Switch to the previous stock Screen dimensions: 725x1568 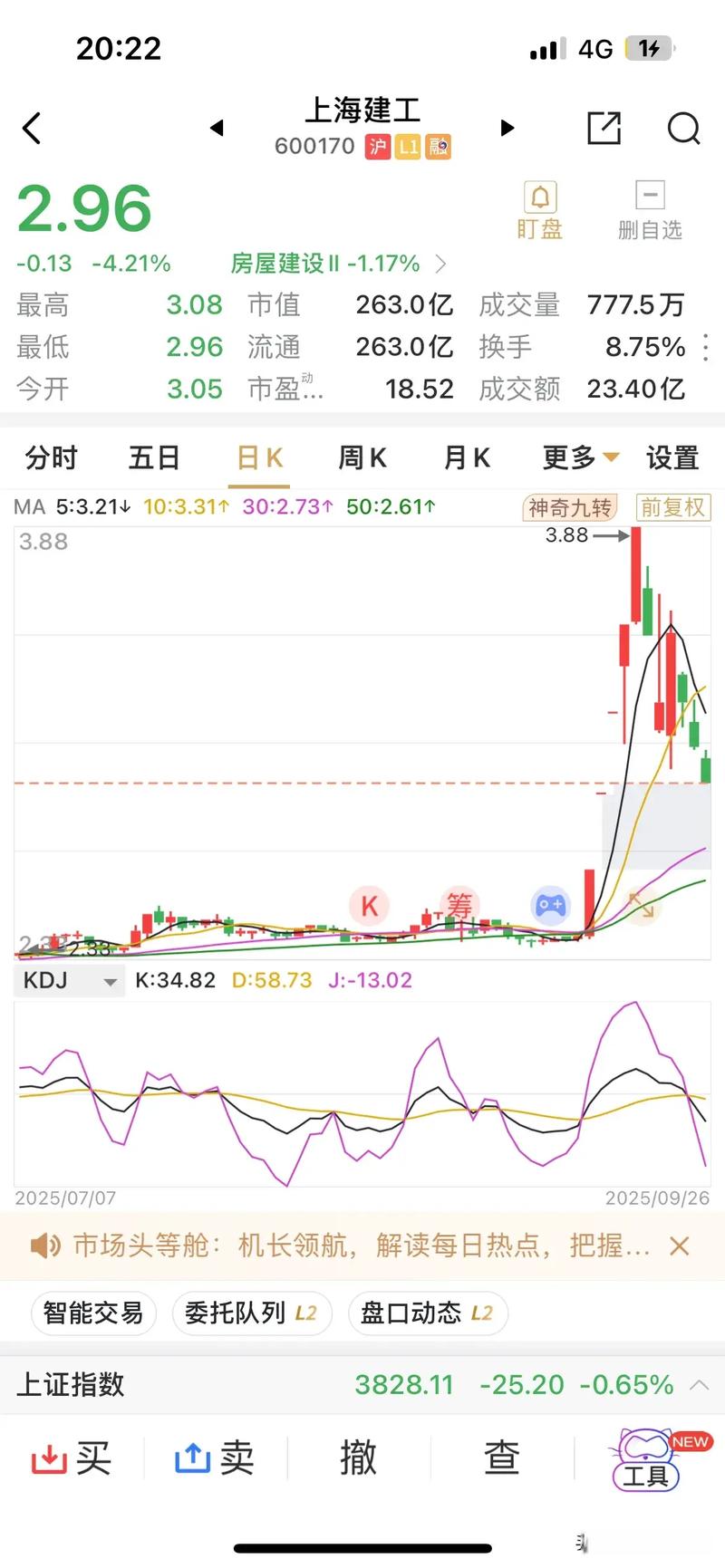(217, 128)
